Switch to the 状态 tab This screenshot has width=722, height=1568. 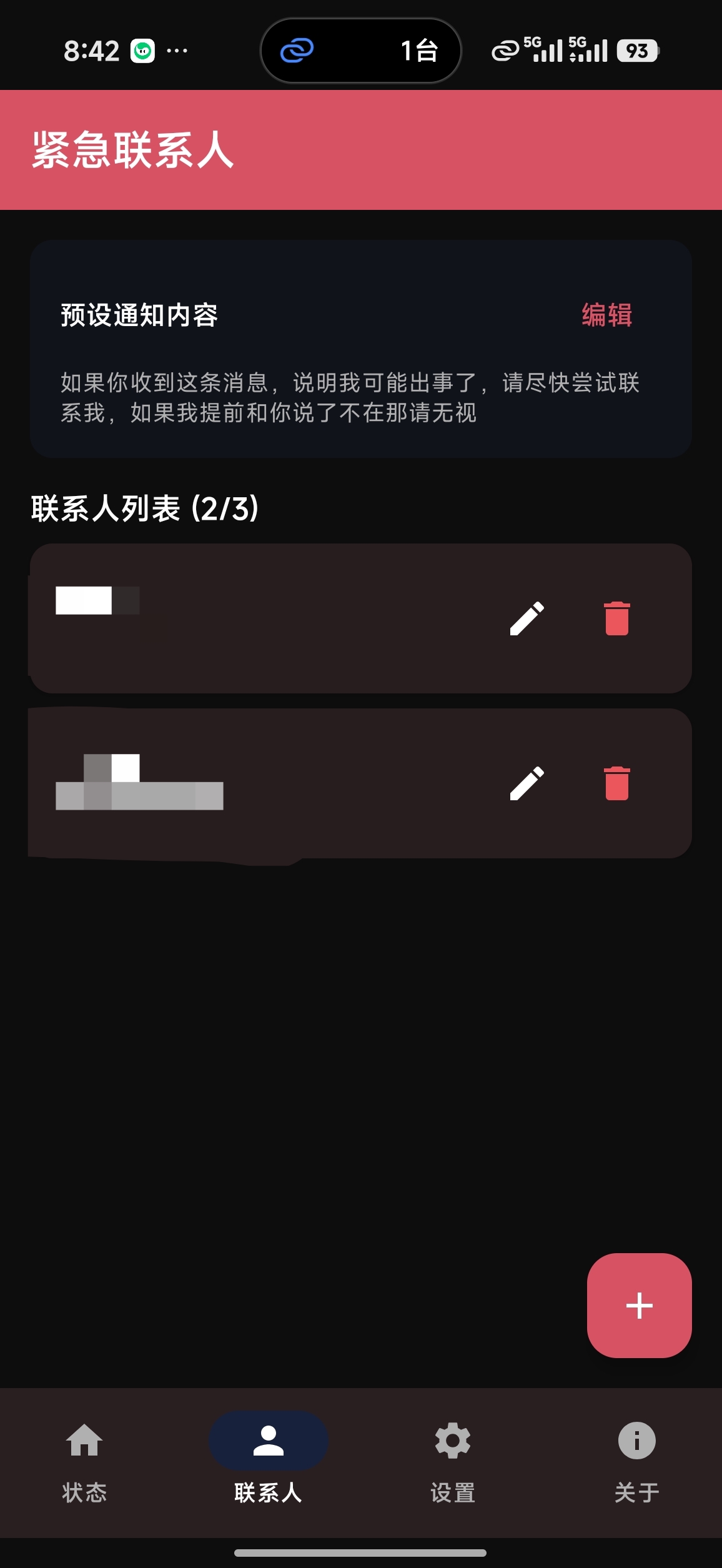click(84, 1461)
